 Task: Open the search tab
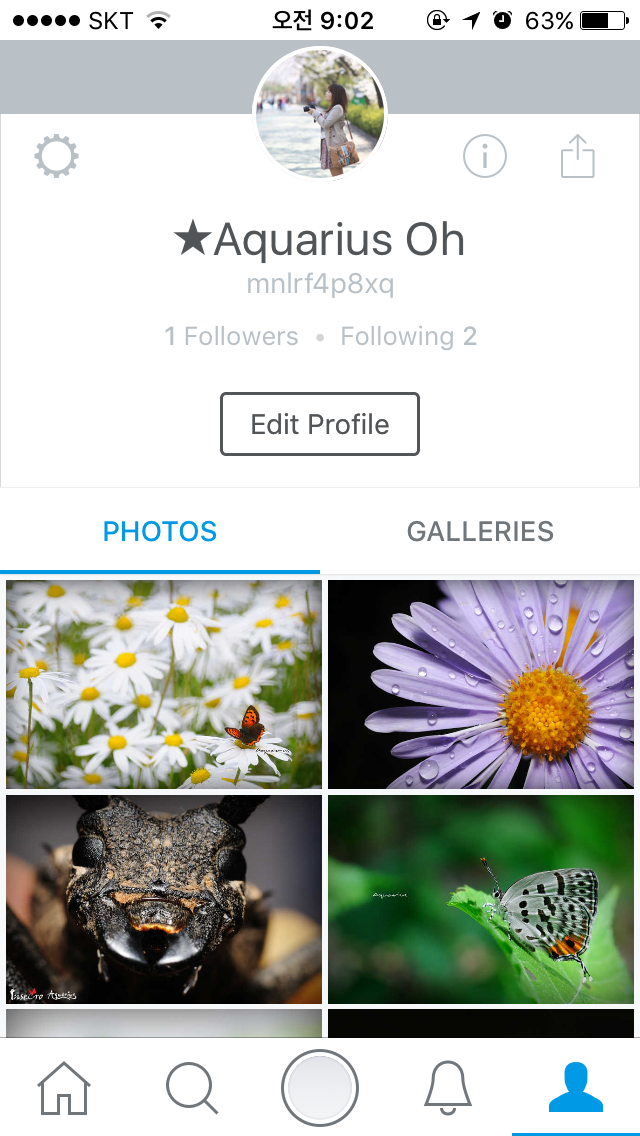(x=192, y=1088)
